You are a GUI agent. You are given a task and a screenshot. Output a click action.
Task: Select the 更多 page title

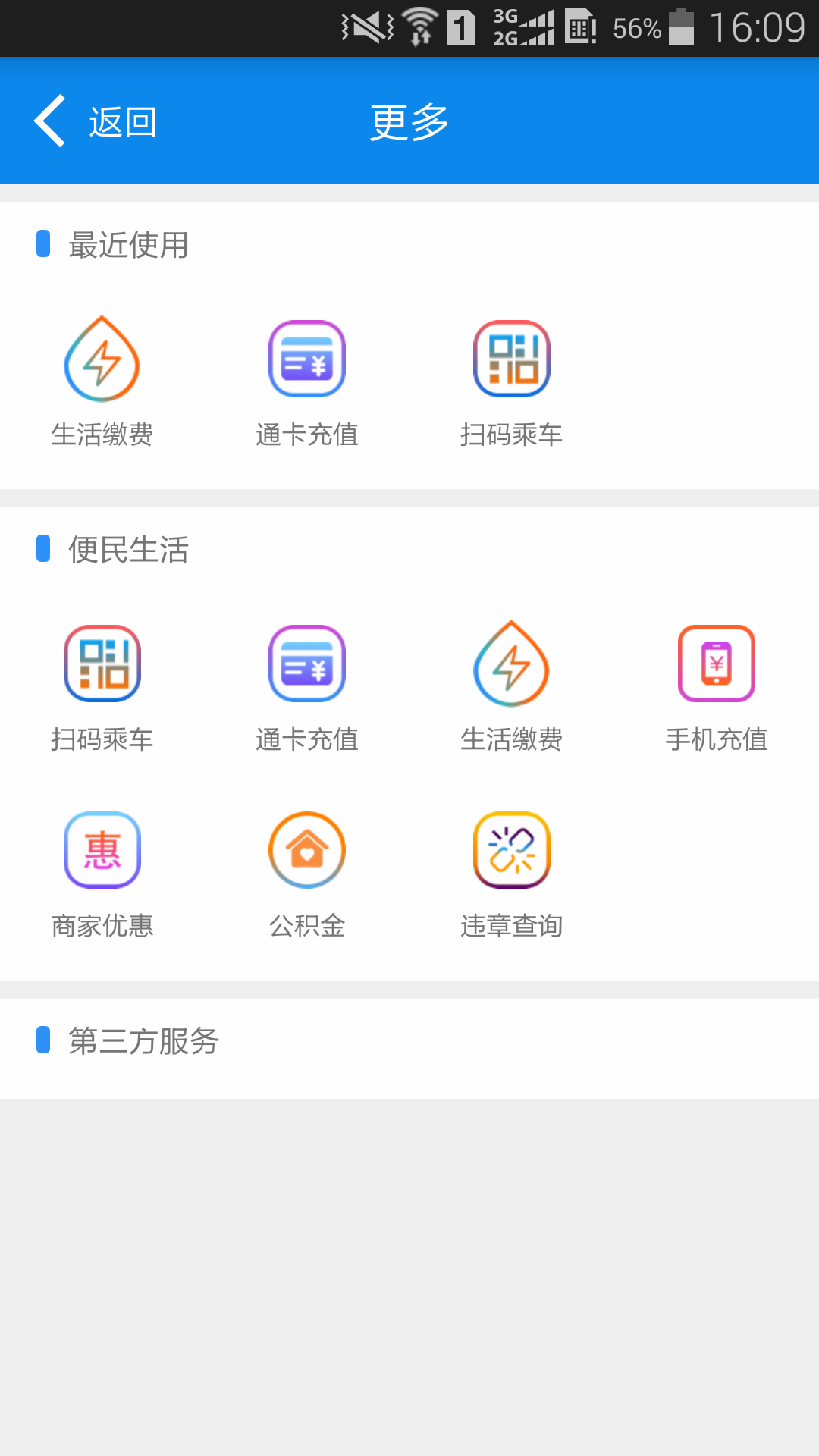click(409, 121)
